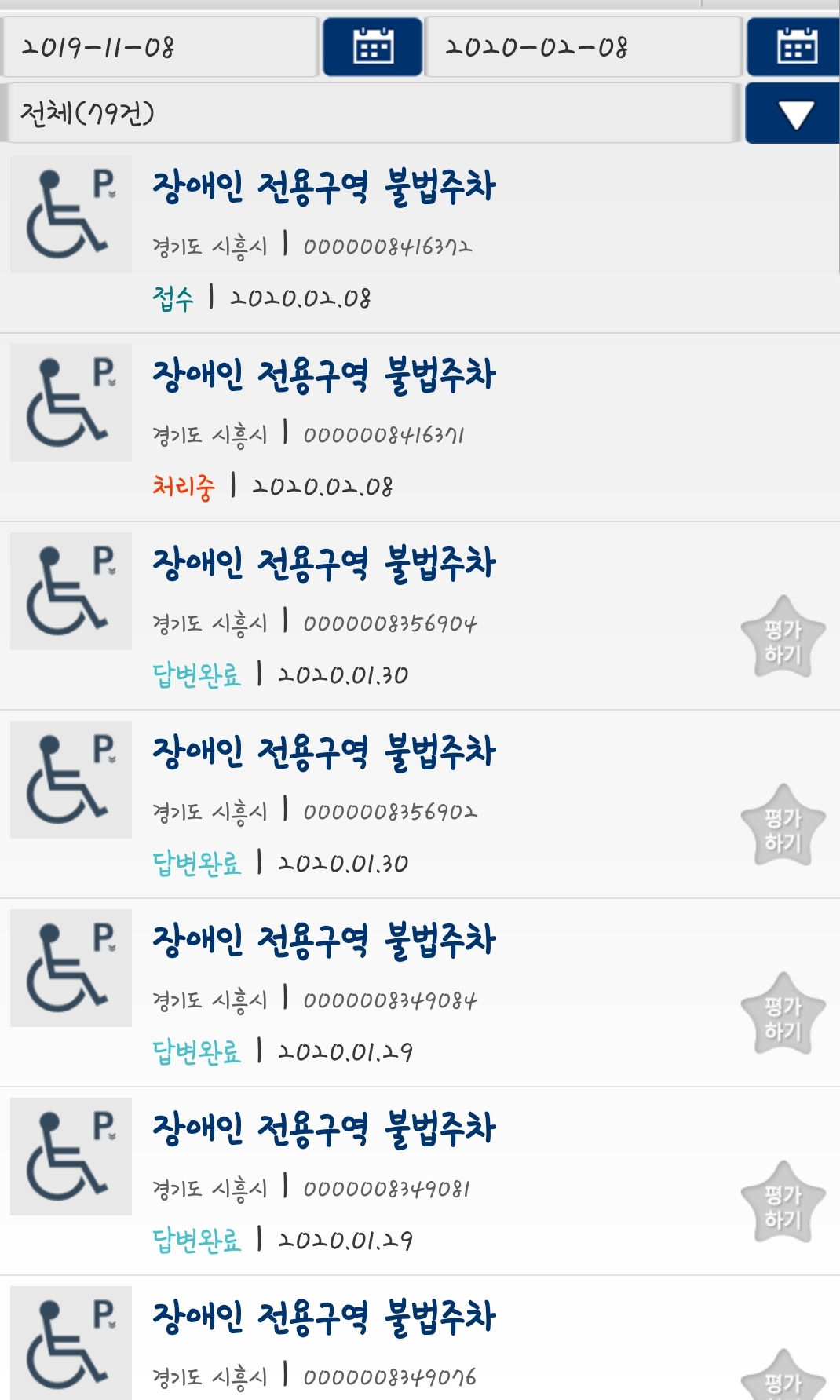Click the start date field 2019-11-08
This screenshot has width=840, height=1400.
[157, 47]
